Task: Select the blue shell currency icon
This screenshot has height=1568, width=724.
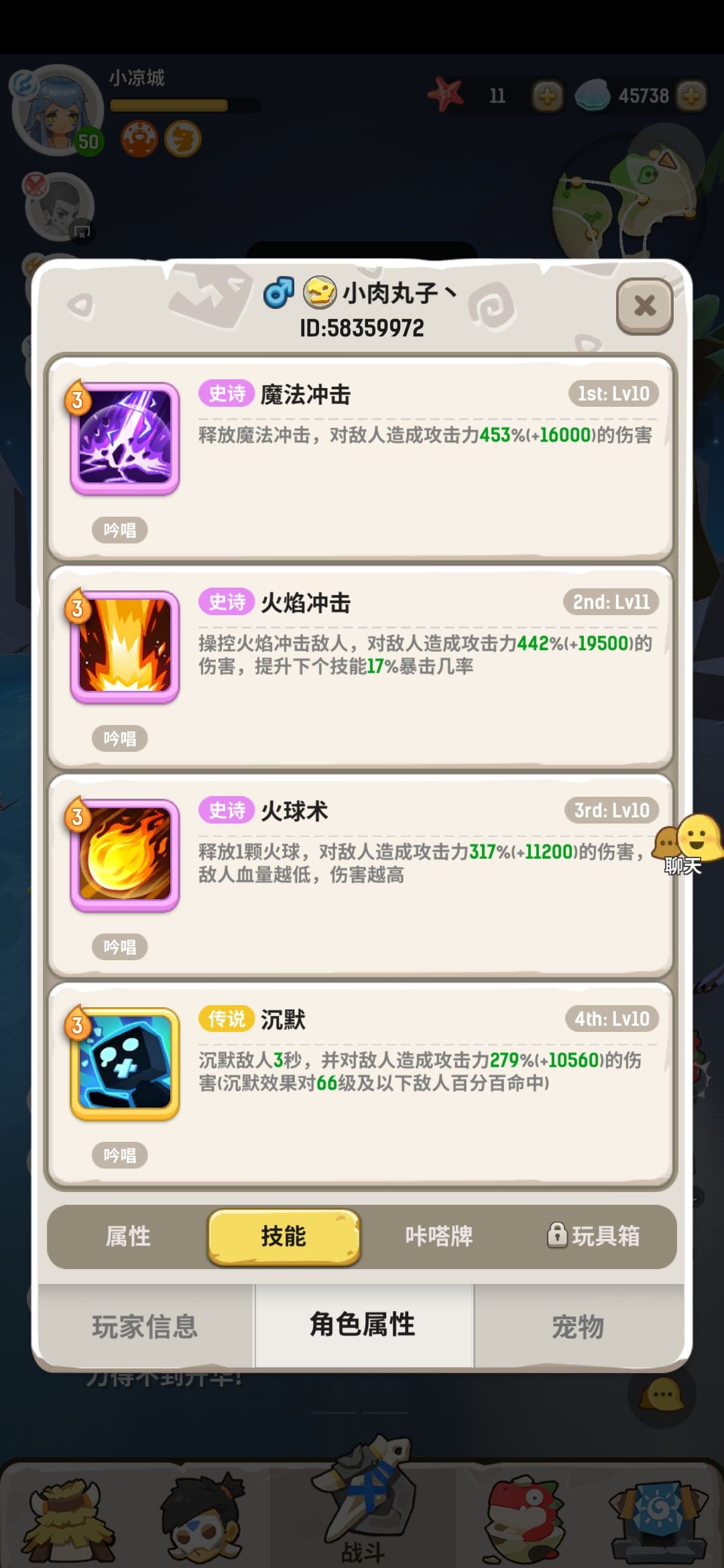Action: pyautogui.click(x=595, y=96)
